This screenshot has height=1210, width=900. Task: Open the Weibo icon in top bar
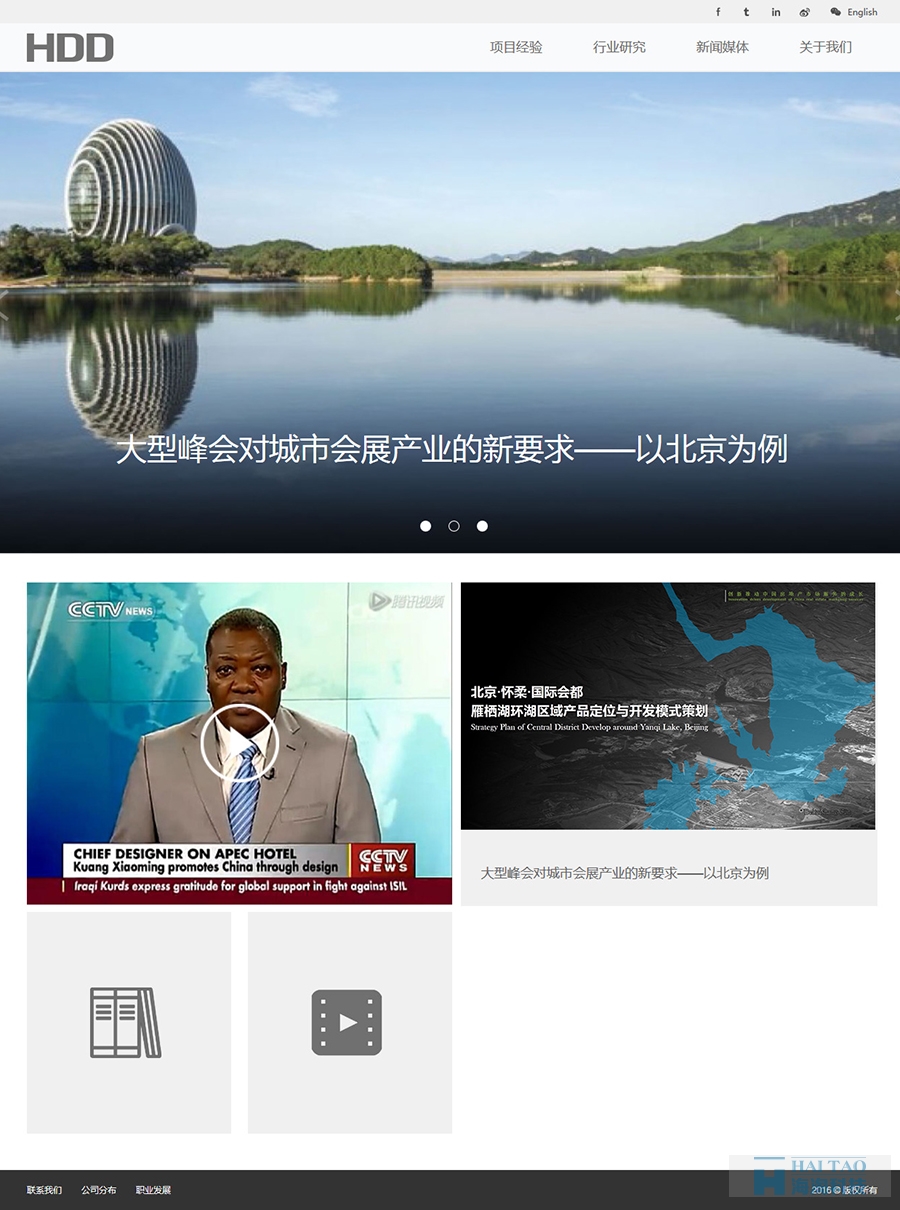(805, 12)
